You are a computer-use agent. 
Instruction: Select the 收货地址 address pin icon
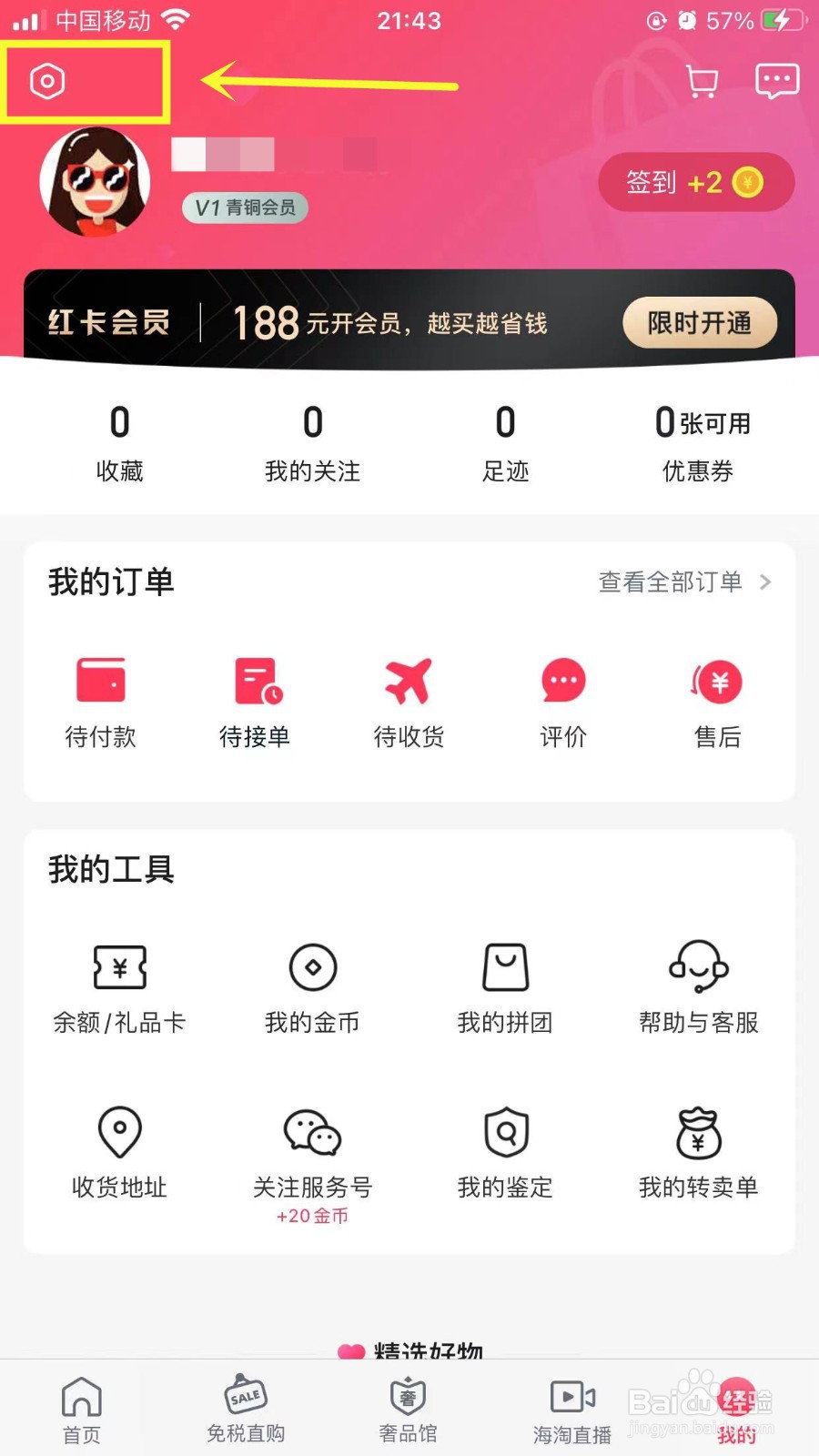coord(118,1131)
